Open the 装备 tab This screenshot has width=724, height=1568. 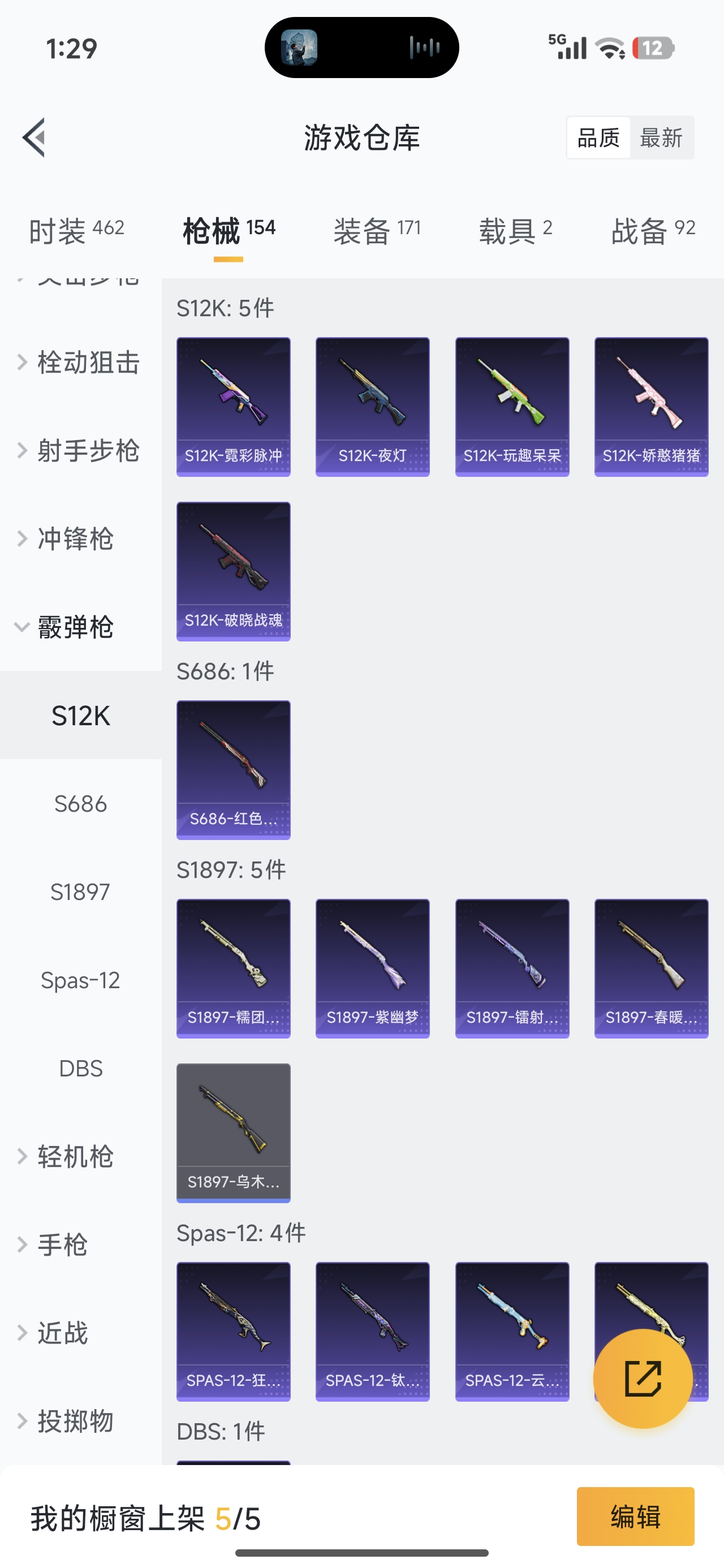coord(377,231)
